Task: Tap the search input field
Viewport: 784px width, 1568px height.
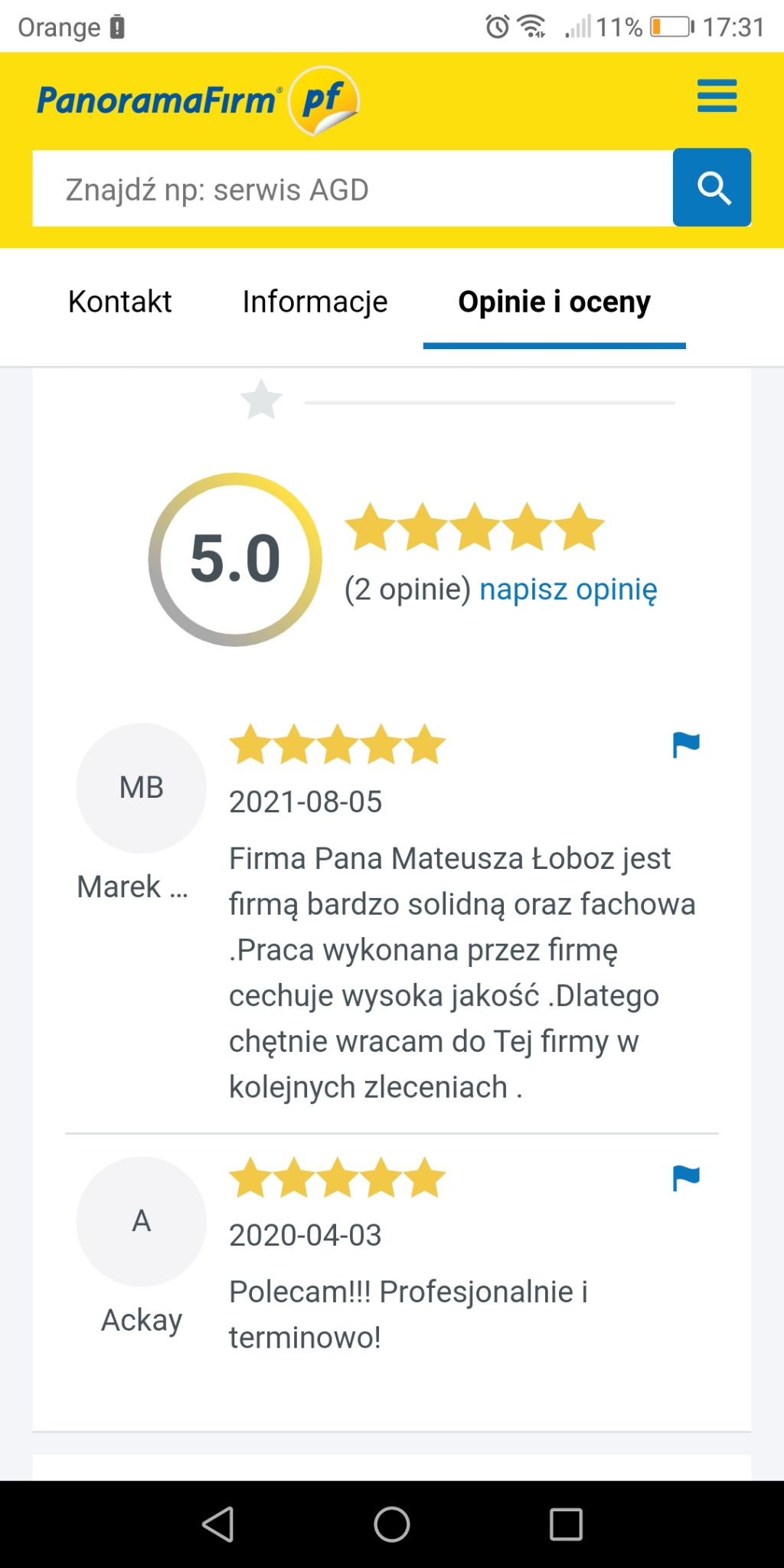Action: click(352, 188)
